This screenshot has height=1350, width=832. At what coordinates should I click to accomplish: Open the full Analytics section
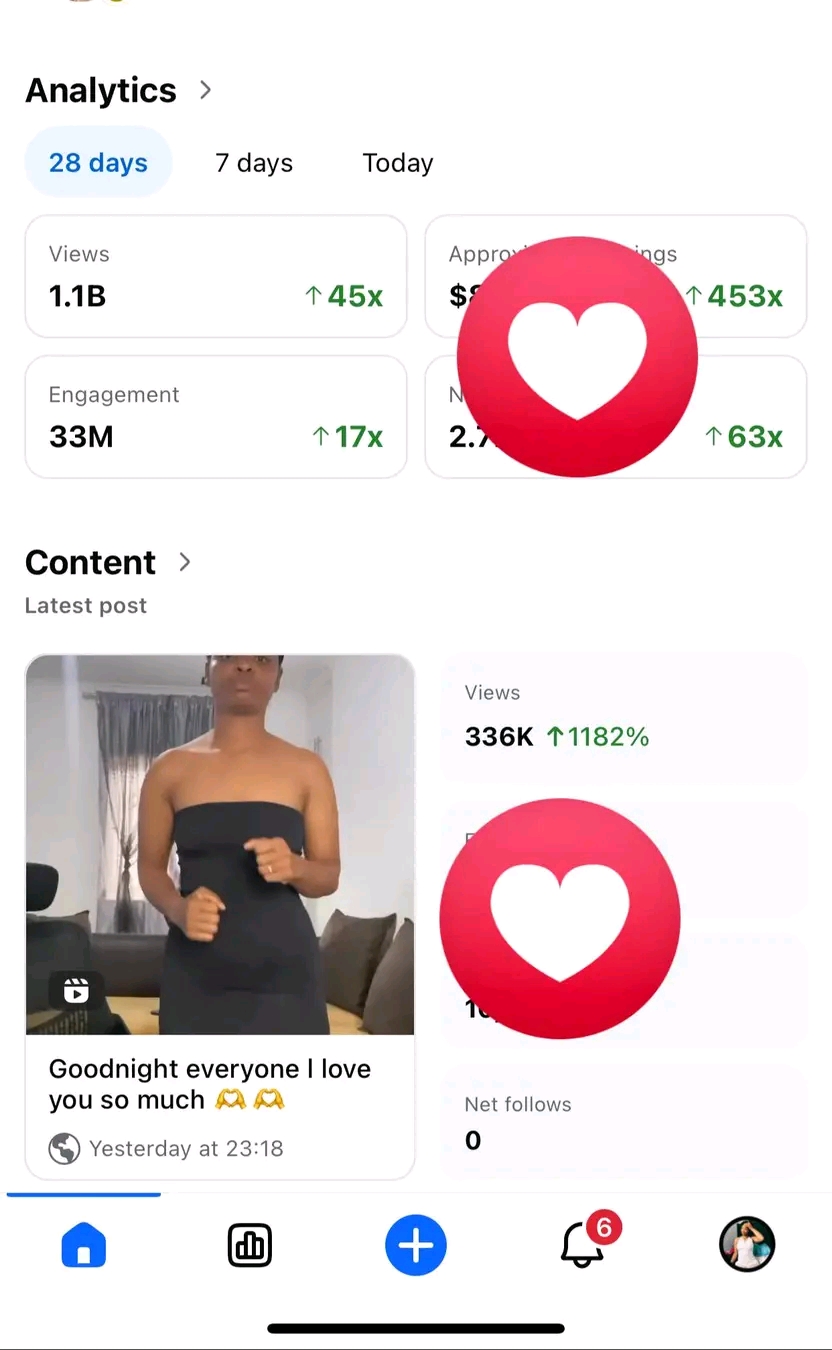click(120, 90)
